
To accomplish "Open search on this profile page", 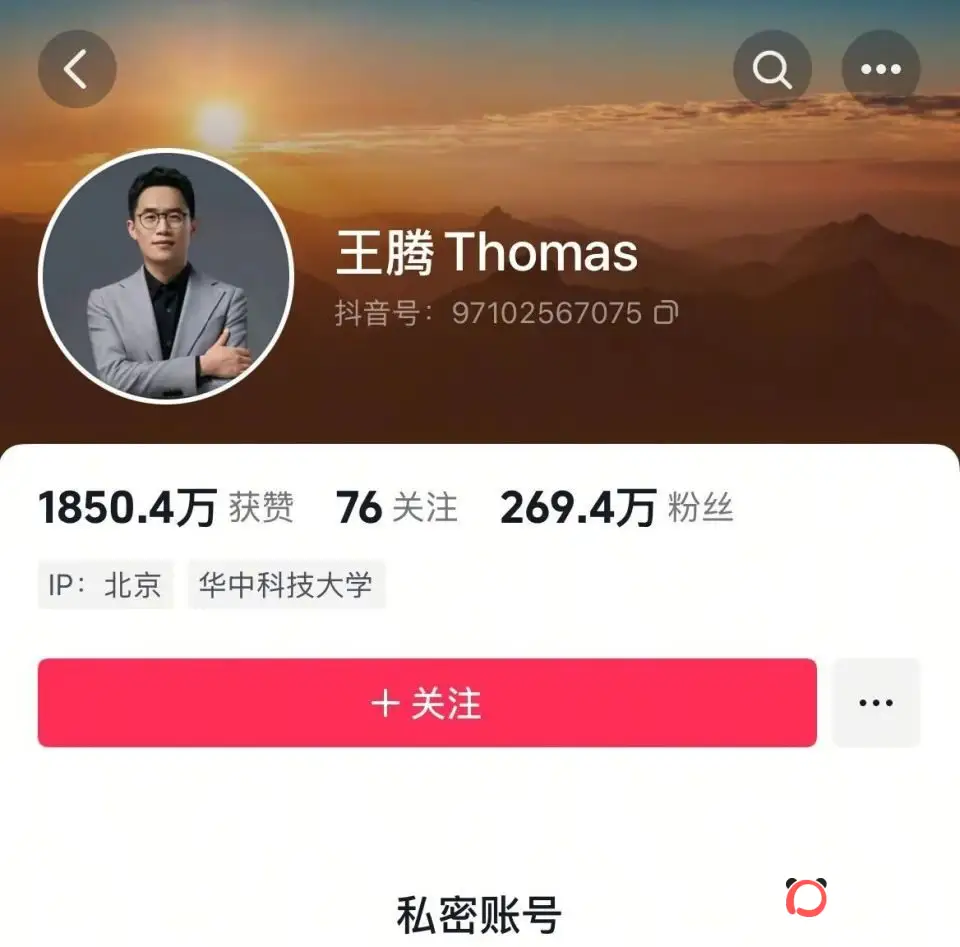I will pyautogui.click(x=772, y=69).
